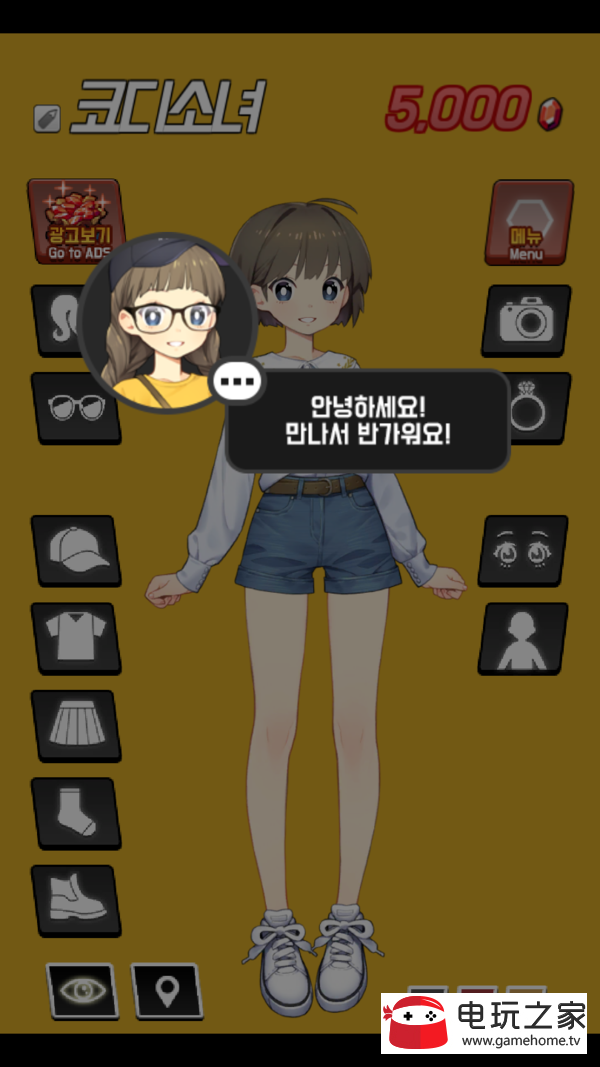Open the cap hat category
The image size is (600, 1067).
pos(76,550)
